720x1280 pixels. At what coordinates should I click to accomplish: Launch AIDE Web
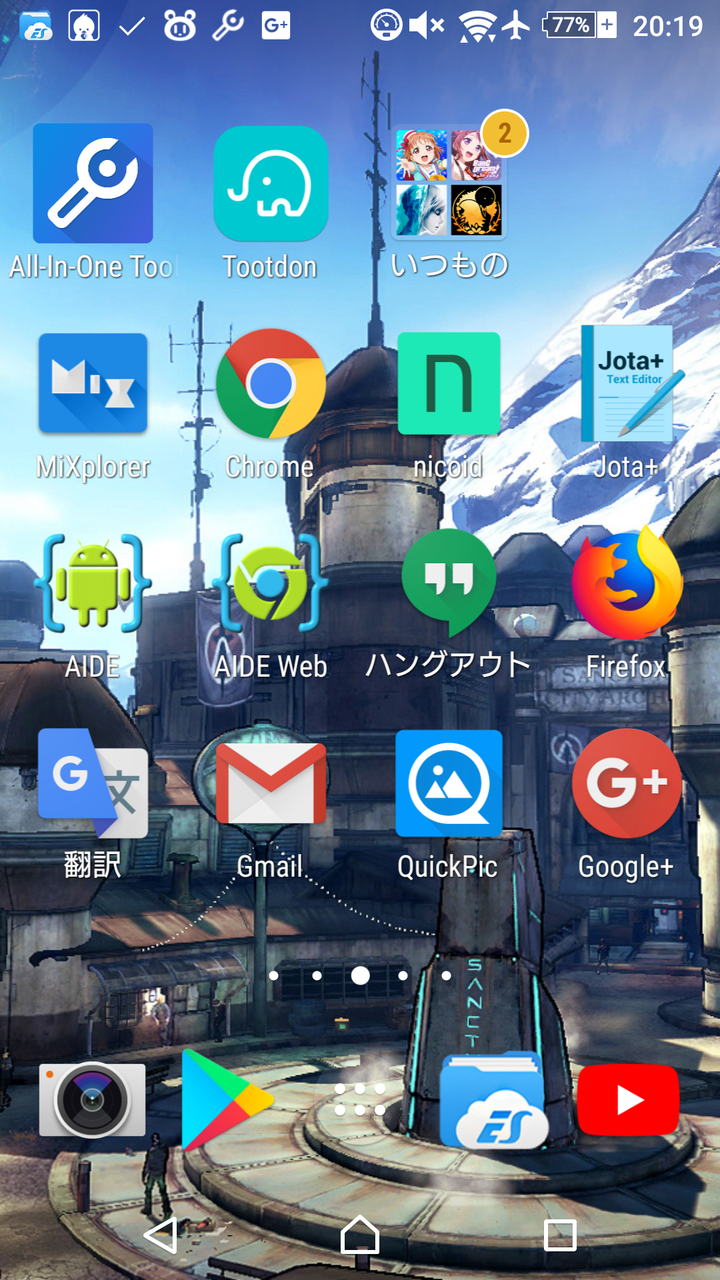coord(270,585)
